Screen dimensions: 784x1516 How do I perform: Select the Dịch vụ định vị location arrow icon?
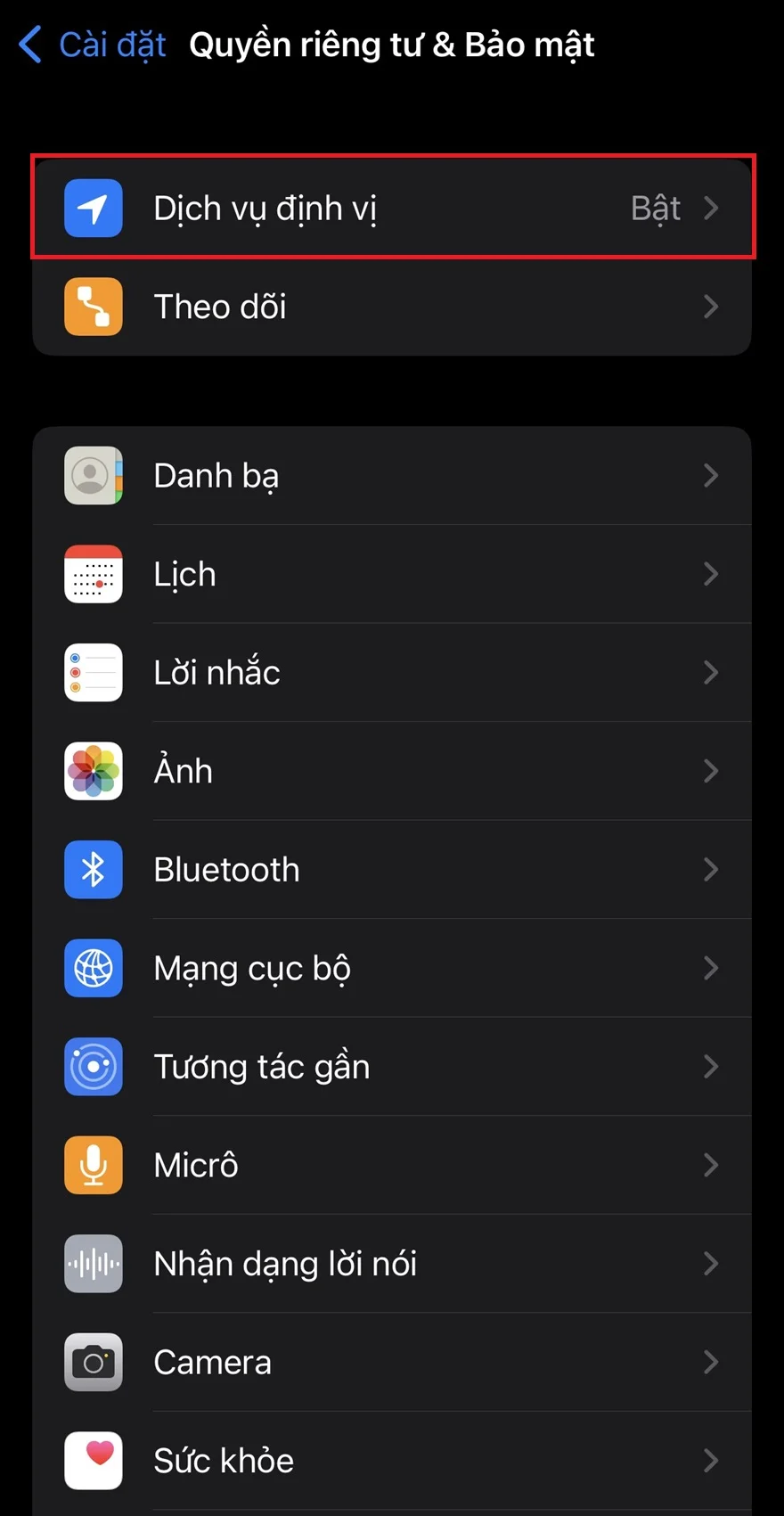coord(93,208)
